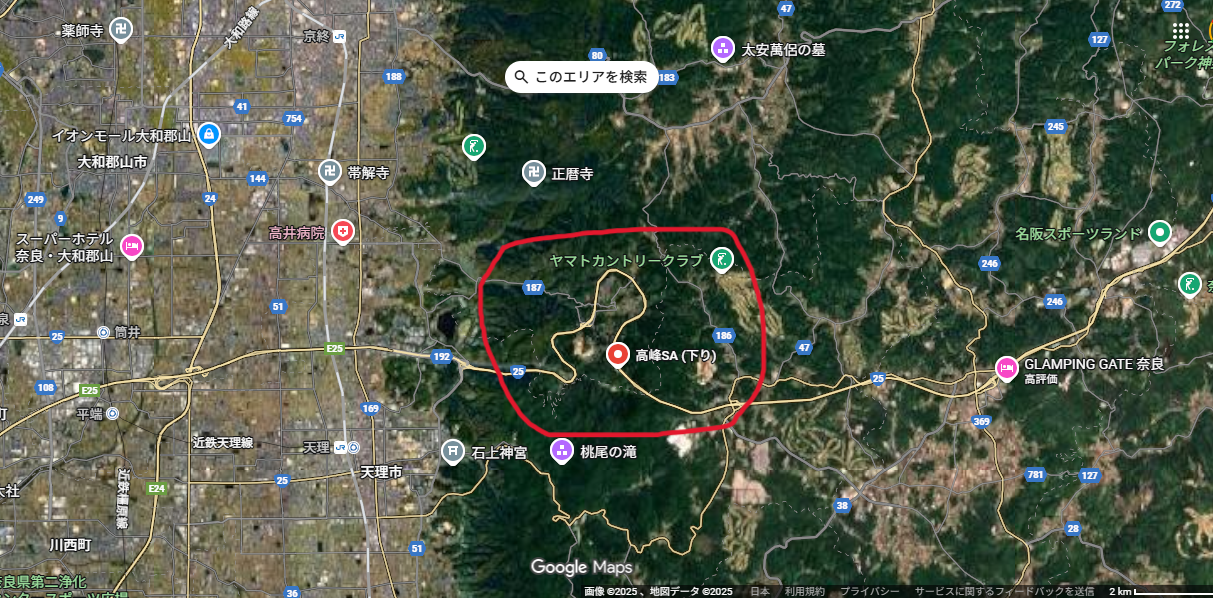Open the イオンモール大和郡山 shopping marker
Image resolution: width=1213 pixels, height=598 pixels.
pyautogui.click(x=208, y=134)
